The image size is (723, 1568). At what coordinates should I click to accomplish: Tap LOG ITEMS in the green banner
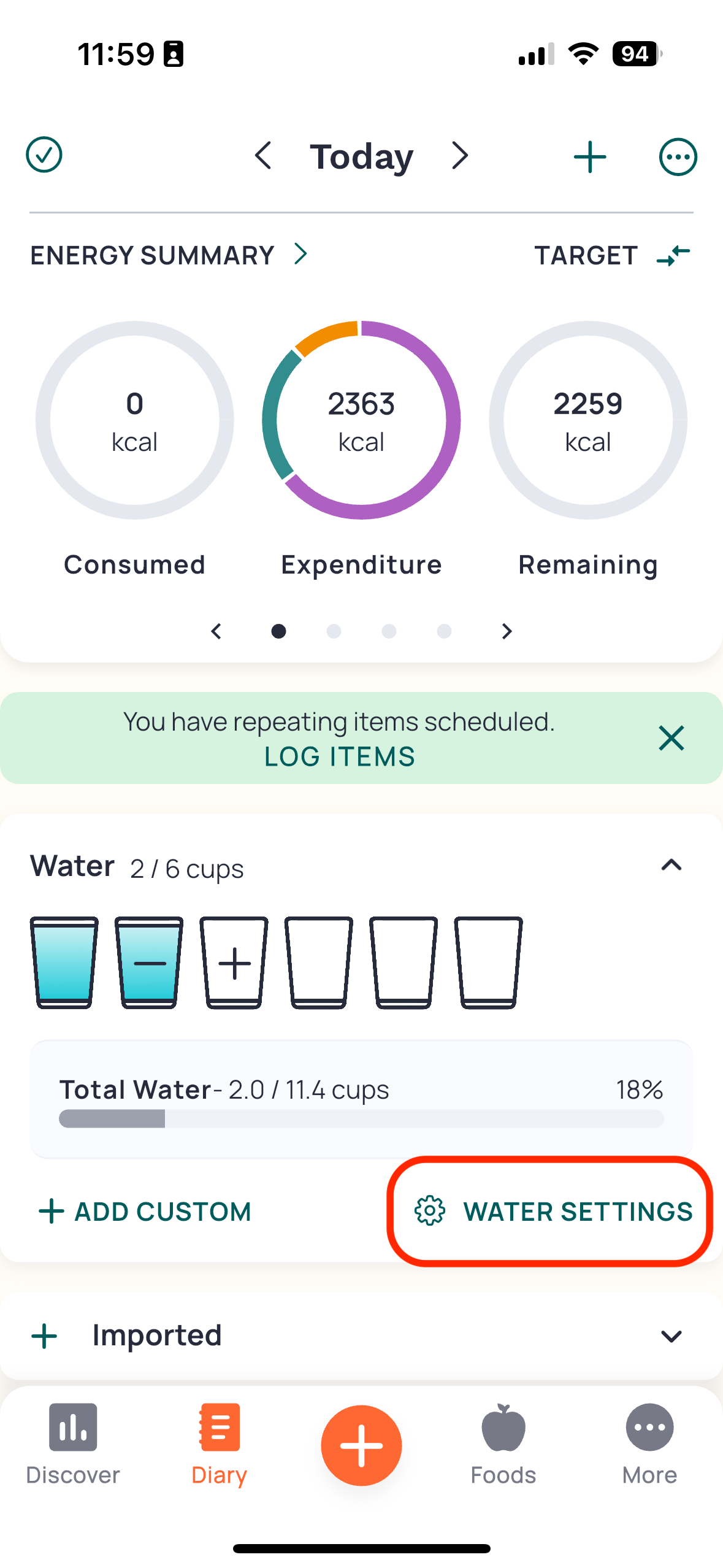pos(339,756)
